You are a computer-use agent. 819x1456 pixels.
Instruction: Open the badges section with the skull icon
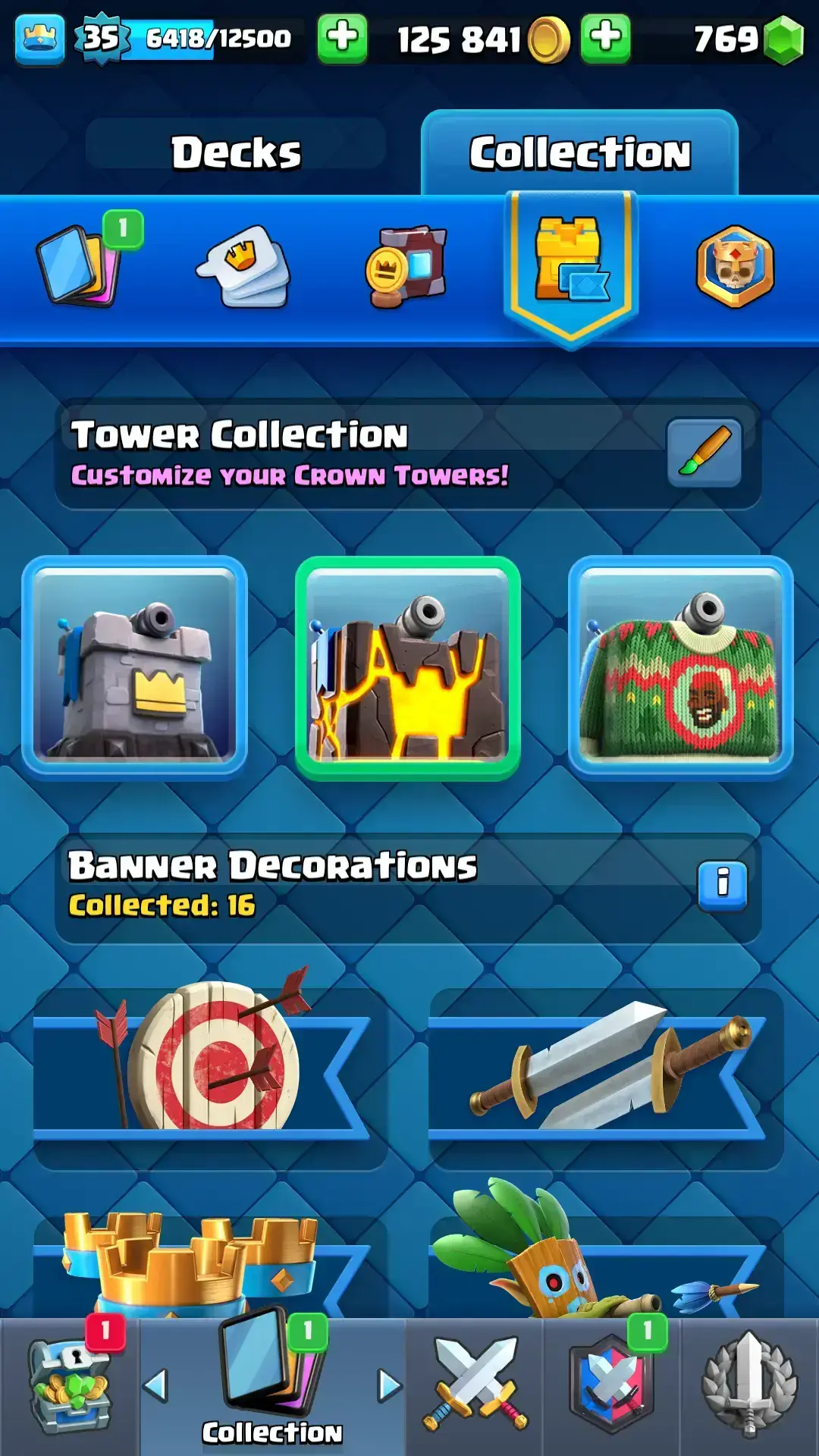coord(735,265)
